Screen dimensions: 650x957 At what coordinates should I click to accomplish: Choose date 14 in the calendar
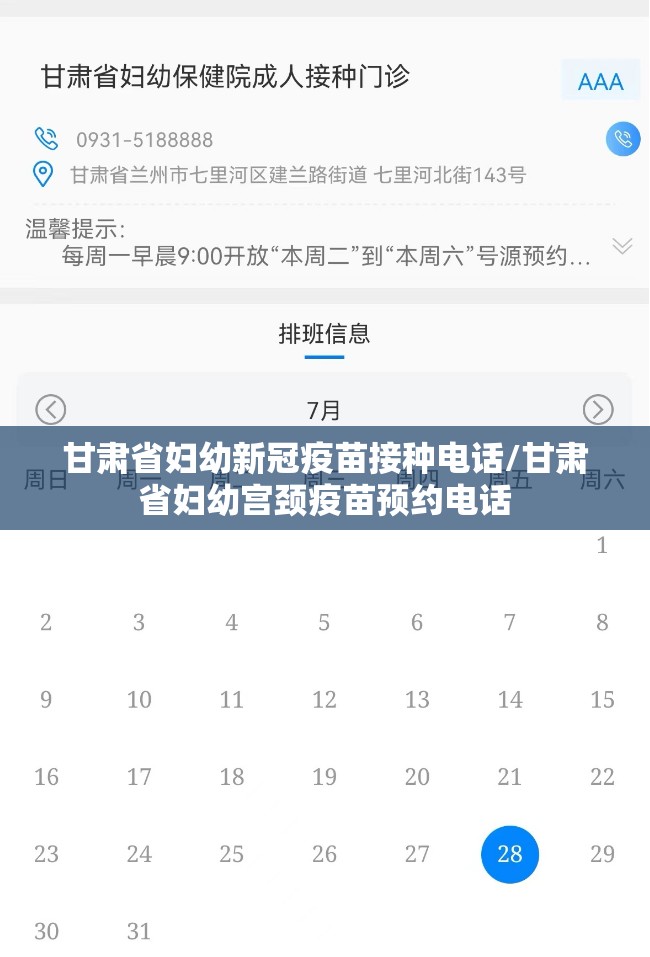tap(509, 699)
